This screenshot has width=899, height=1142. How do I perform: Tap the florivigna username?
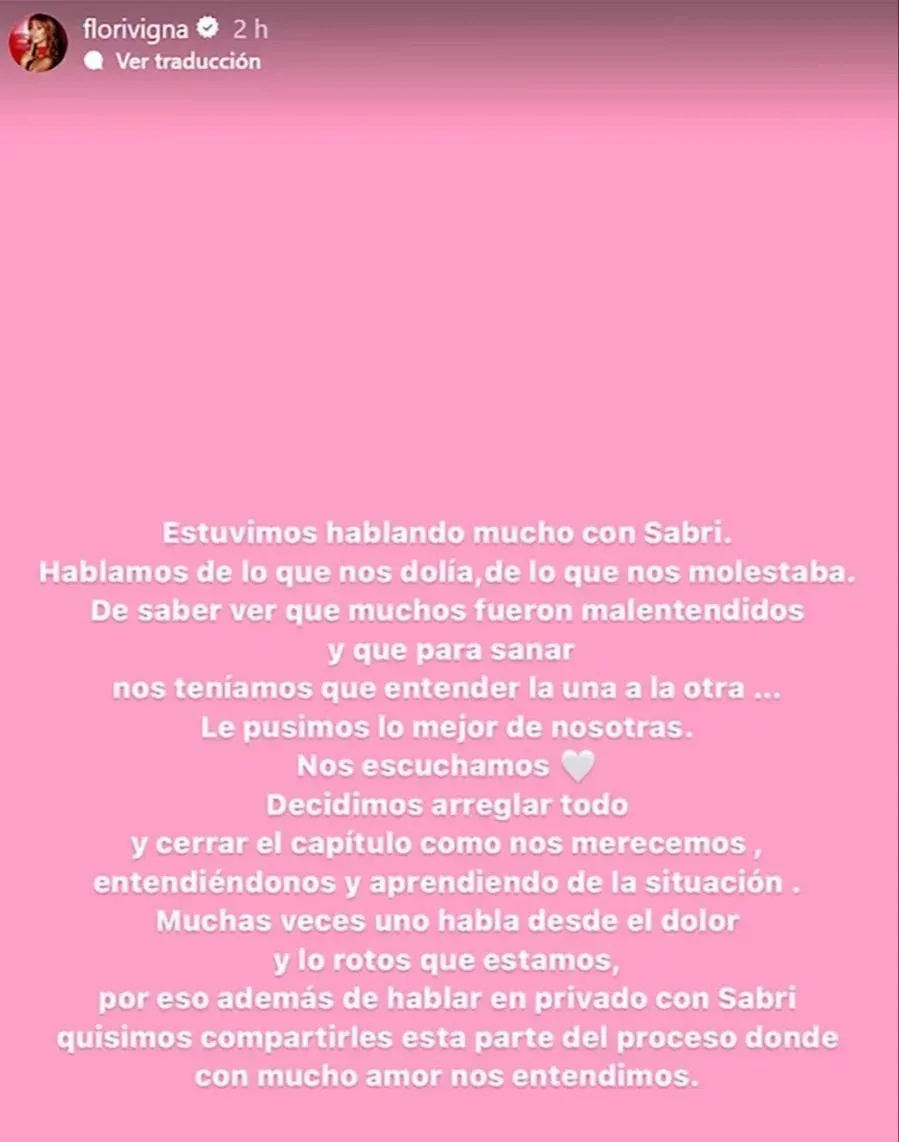pos(135,29)
